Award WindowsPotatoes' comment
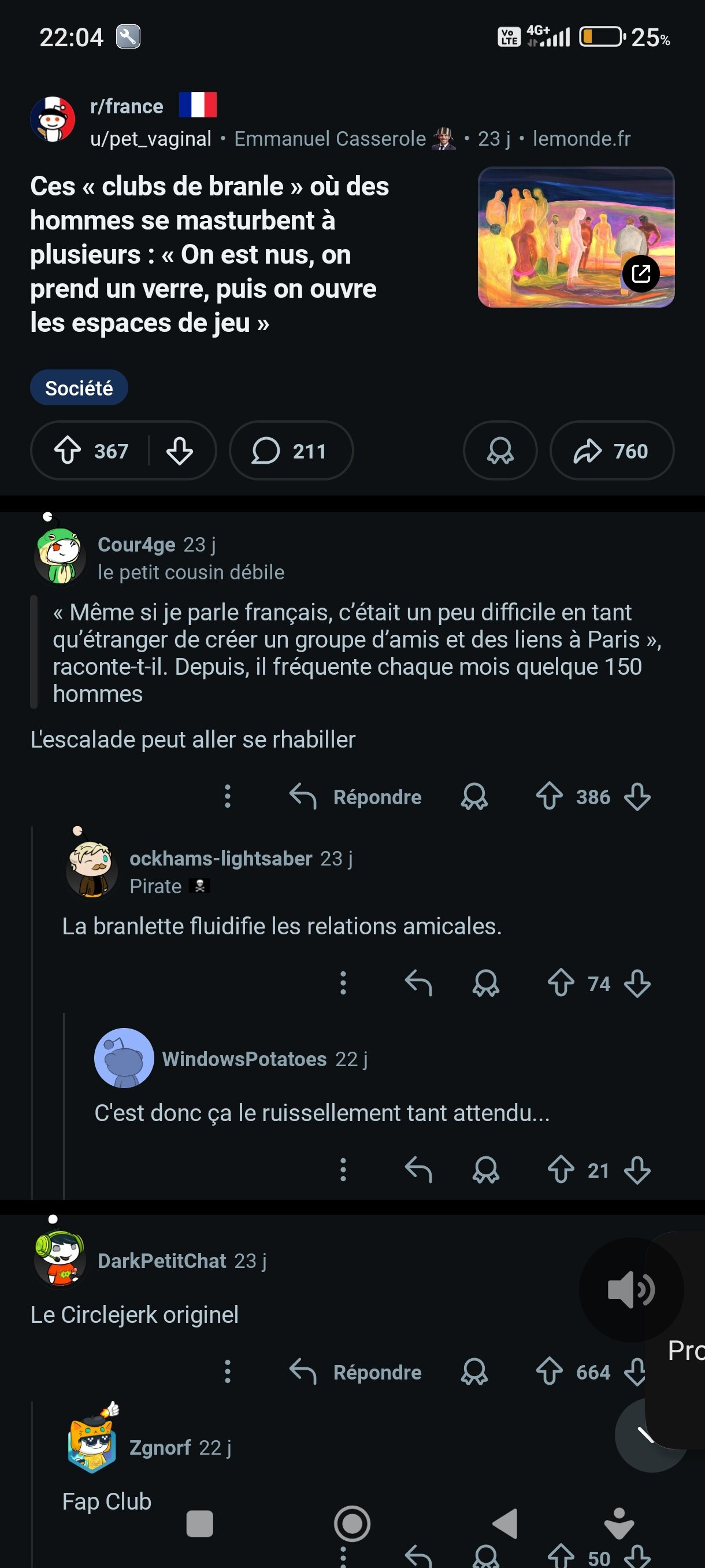 (x=486, y=1170)
